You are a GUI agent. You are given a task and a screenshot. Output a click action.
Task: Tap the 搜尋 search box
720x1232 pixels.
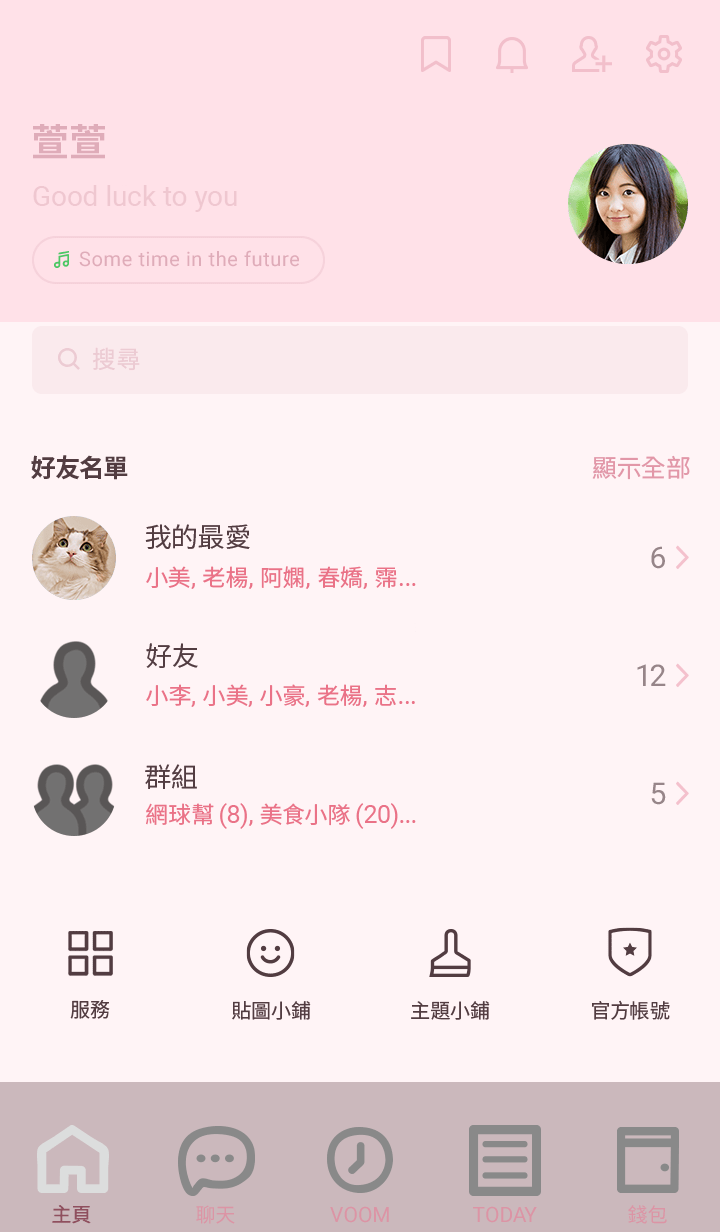click(x=360, y=360)
